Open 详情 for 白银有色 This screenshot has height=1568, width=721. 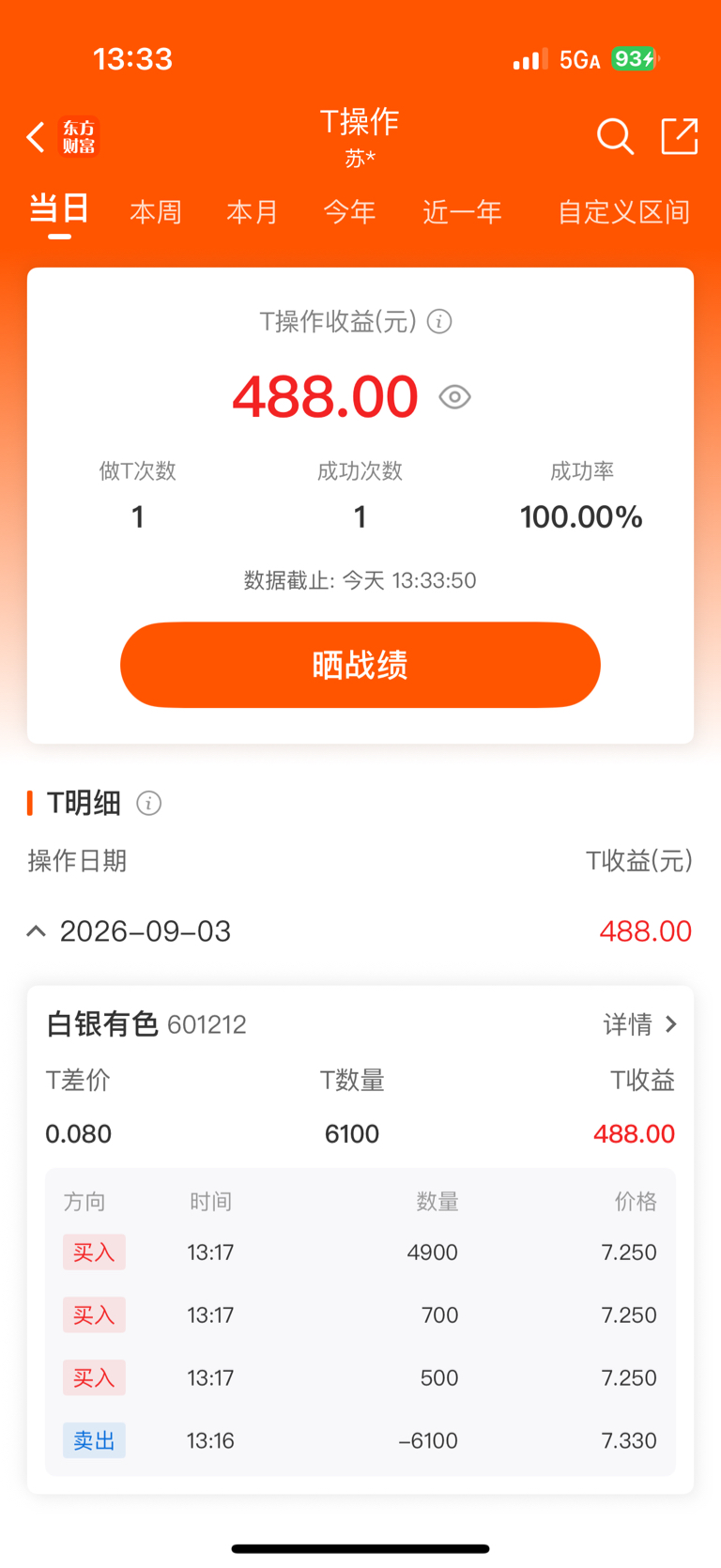(639, 1024)
